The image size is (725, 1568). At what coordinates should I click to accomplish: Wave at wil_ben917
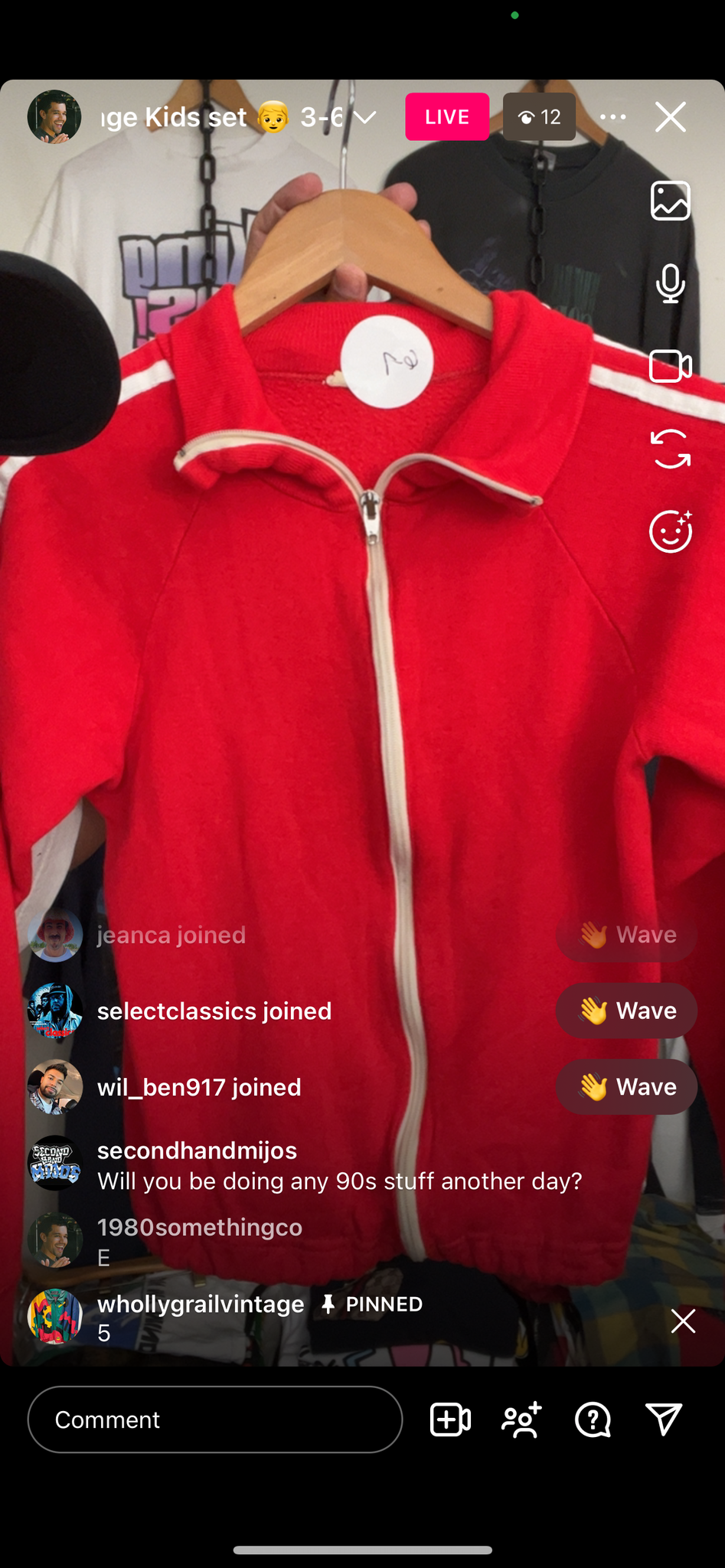point(626,1087)
